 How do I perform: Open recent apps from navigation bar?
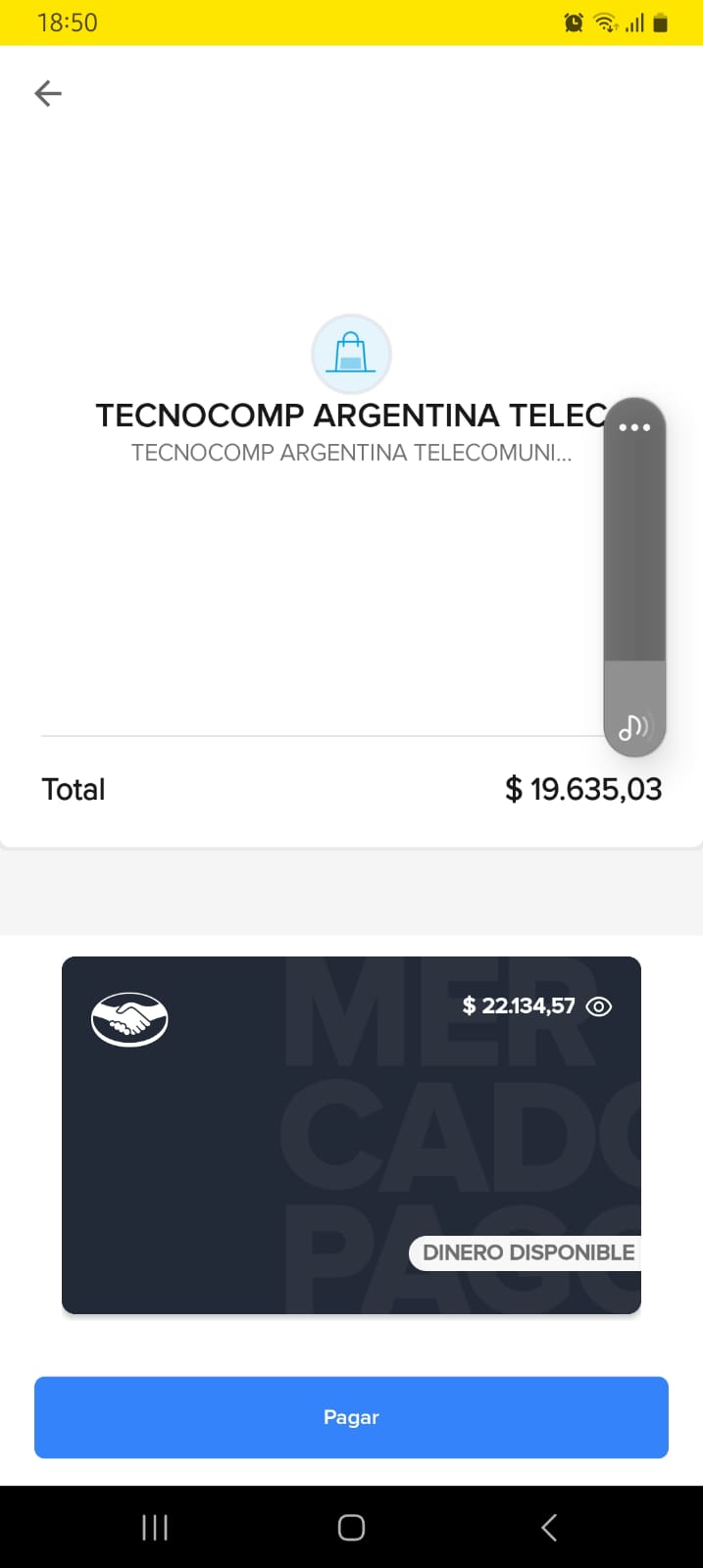click(x=155, y=1527)
